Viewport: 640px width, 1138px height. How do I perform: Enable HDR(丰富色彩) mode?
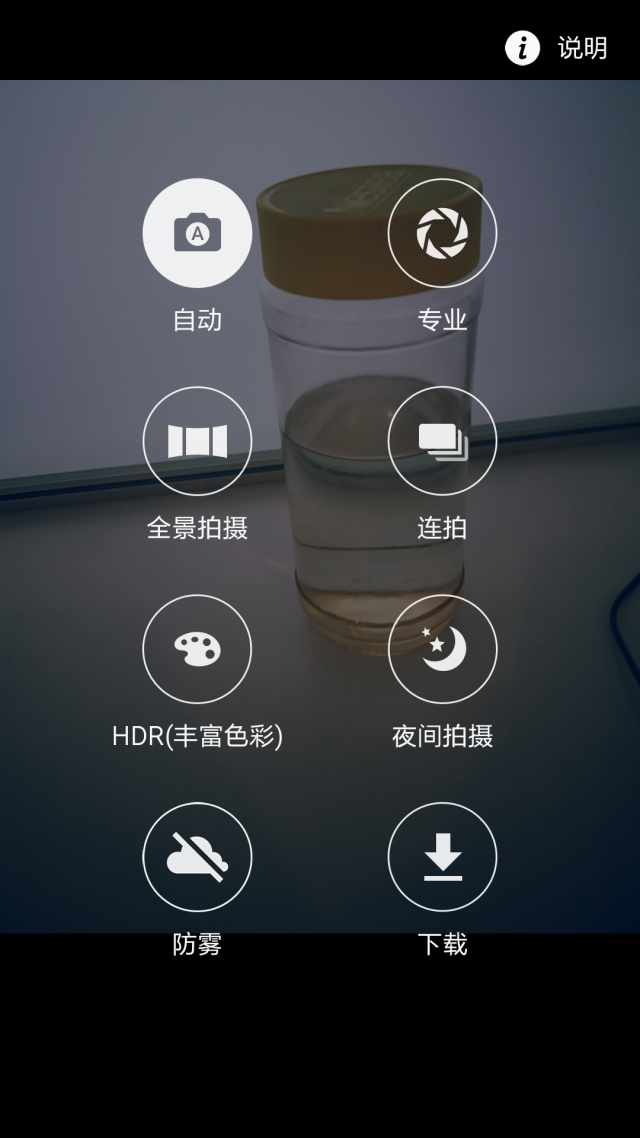point(197,650)
